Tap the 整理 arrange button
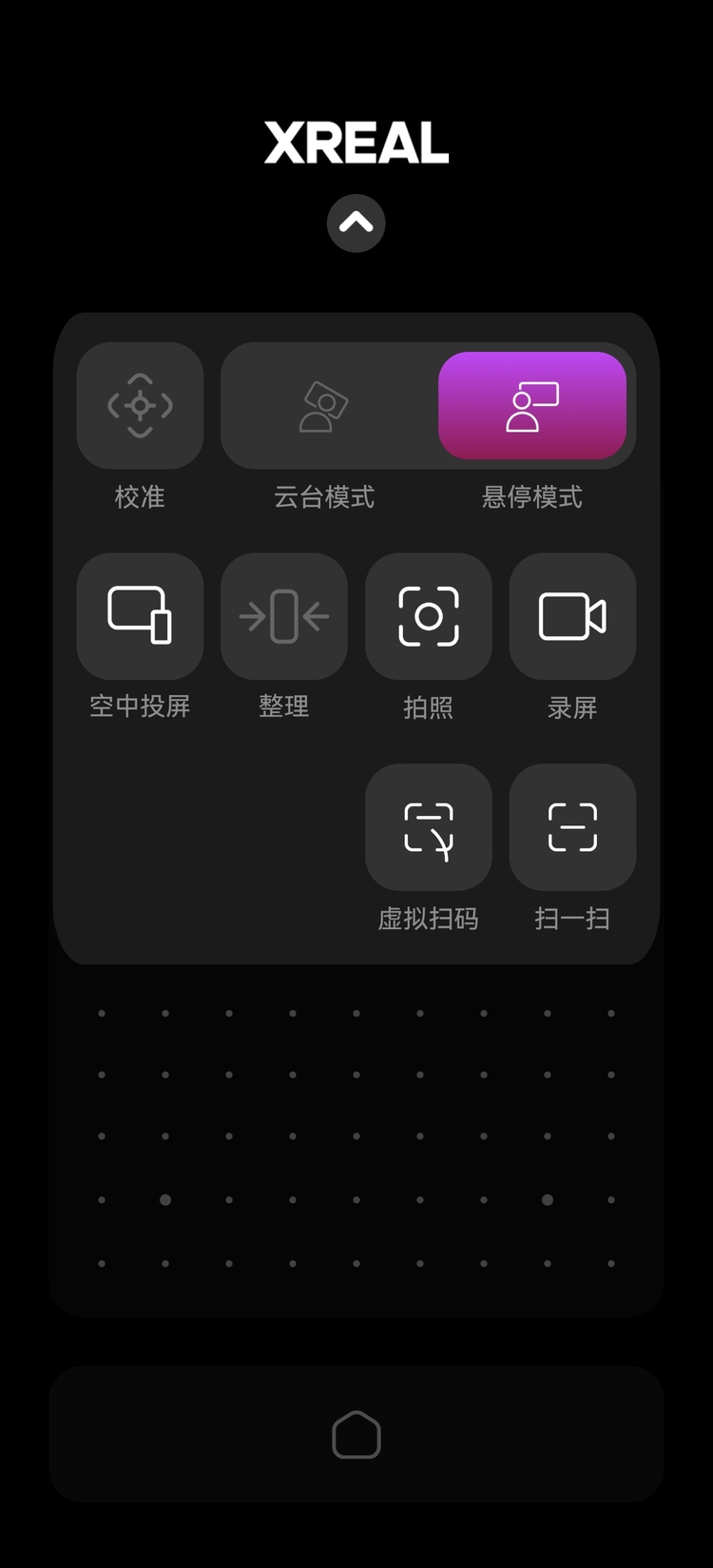Image resolution: width=713 pixels, height=1568 pixels. [x=284, y=616]
